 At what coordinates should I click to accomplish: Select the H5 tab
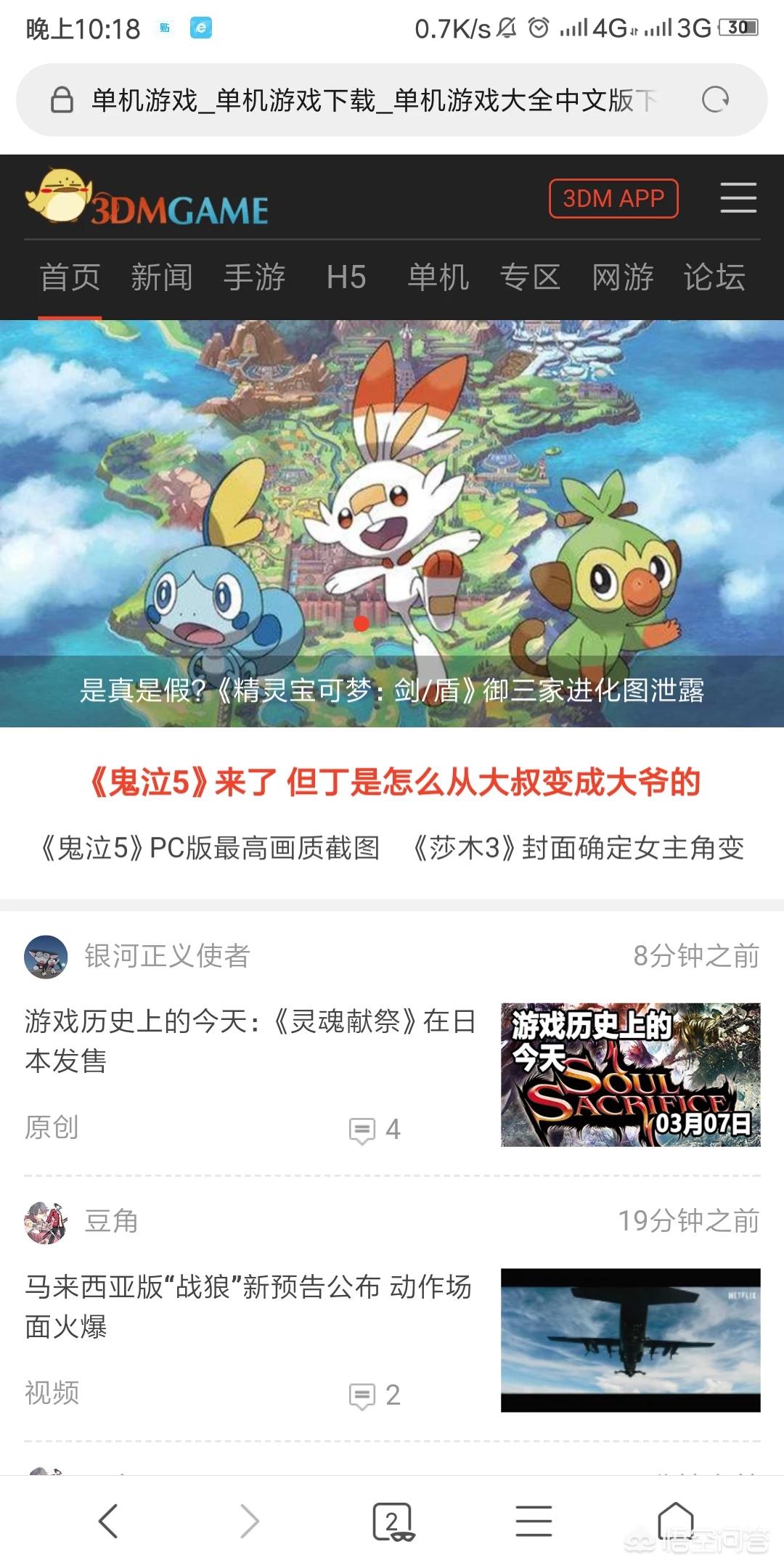[346, 278]
